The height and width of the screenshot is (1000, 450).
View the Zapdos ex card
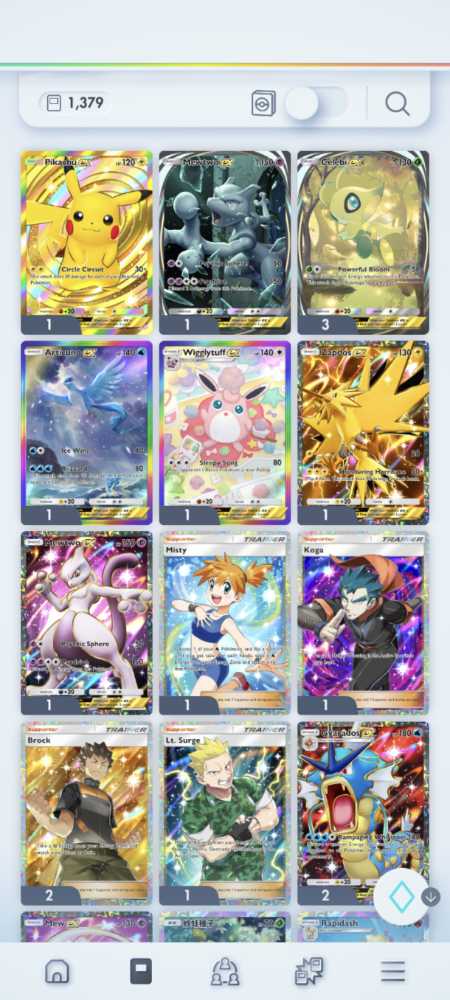363,432
